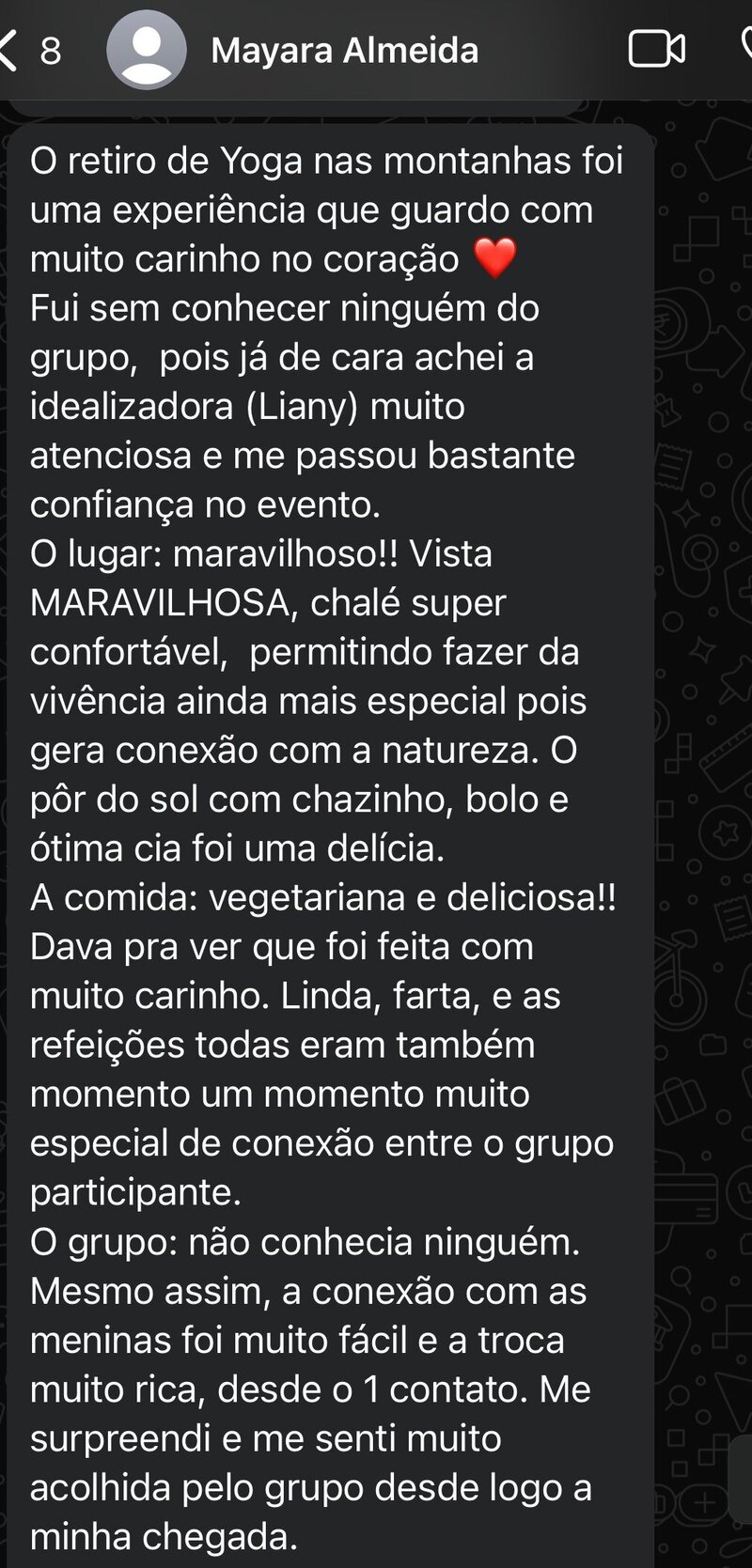Start a video call with Mayara Almeida
752x1568 pixels.
tap(656, 49)
